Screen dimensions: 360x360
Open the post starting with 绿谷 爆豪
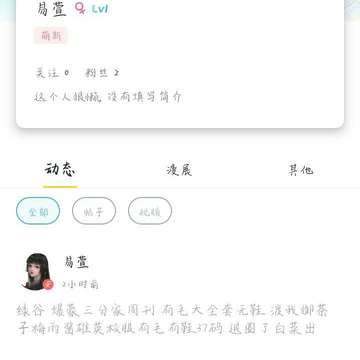pos(172,319)
